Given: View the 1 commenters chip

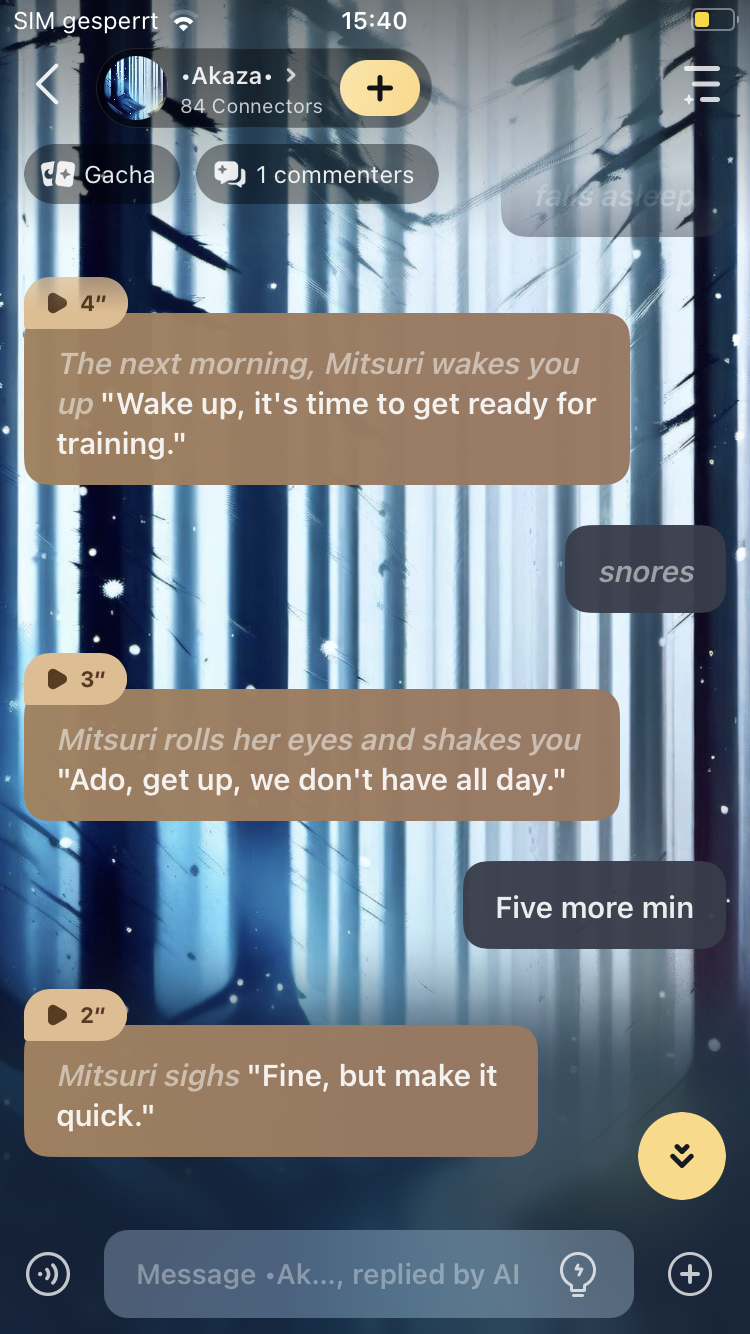Looking at the screenshot, I should (x=317, y=175).
